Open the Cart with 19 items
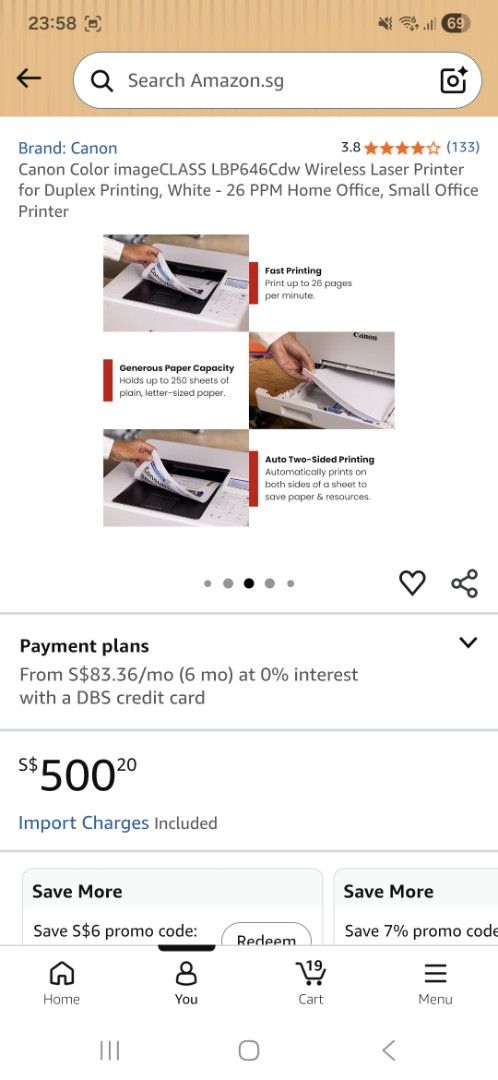 click(x=311, y=984)
